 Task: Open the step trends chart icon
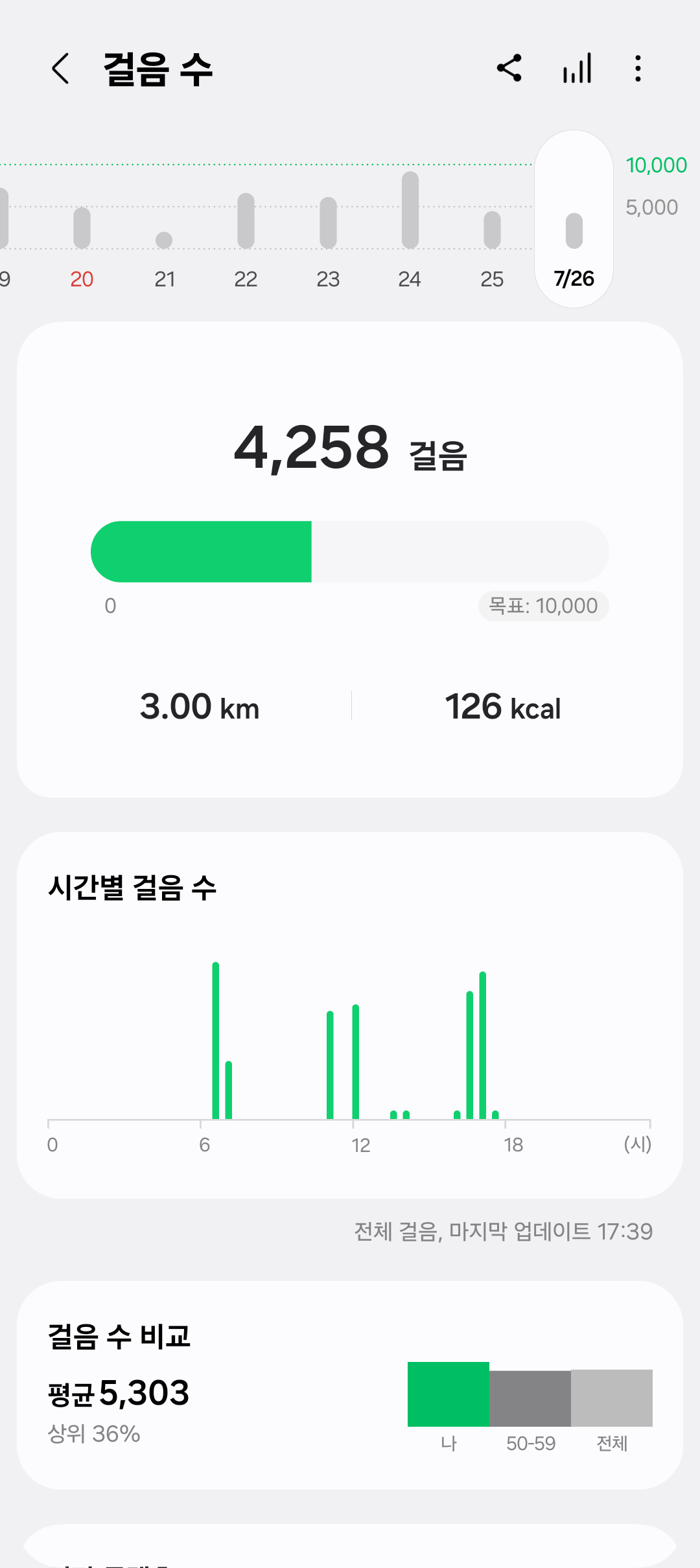tap(577, 68)
